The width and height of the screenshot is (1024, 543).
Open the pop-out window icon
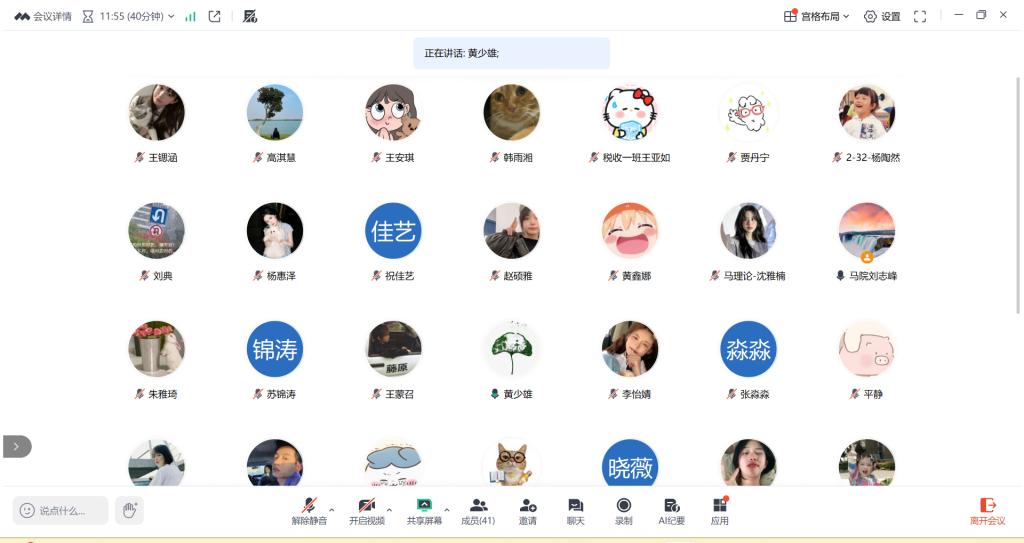tap(214, 16)
